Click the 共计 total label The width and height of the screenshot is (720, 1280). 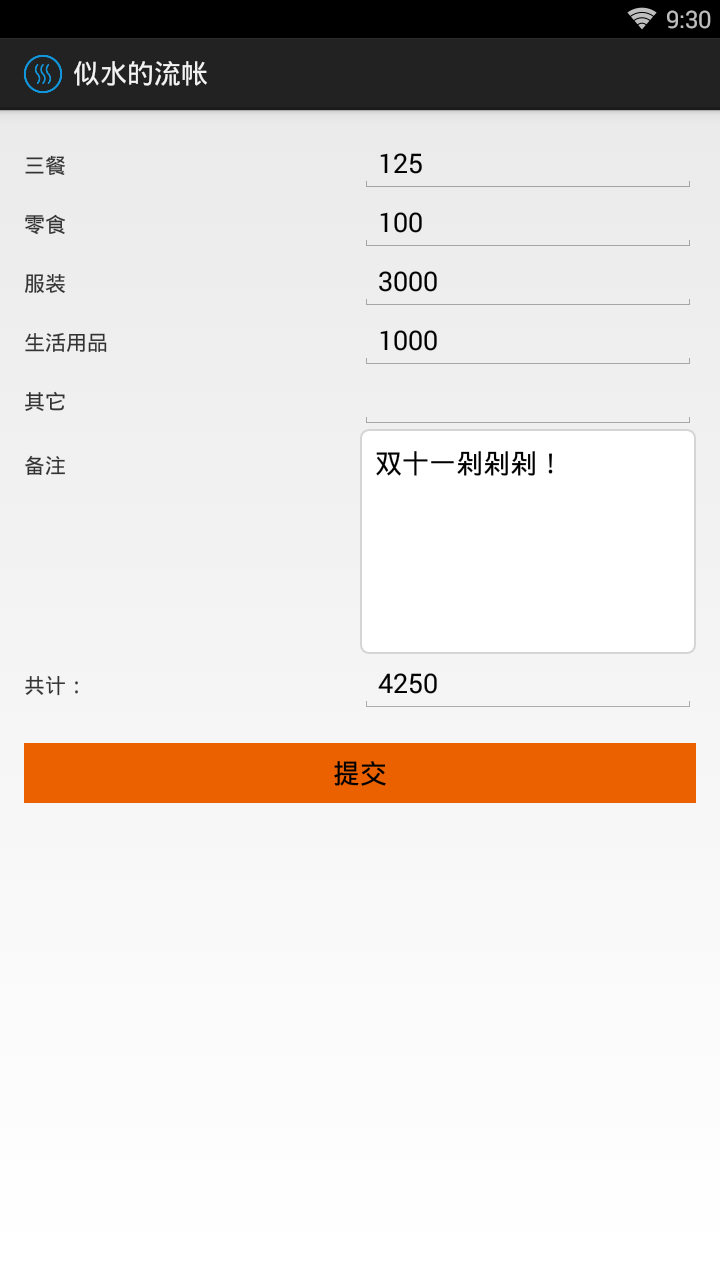point(50,686)
